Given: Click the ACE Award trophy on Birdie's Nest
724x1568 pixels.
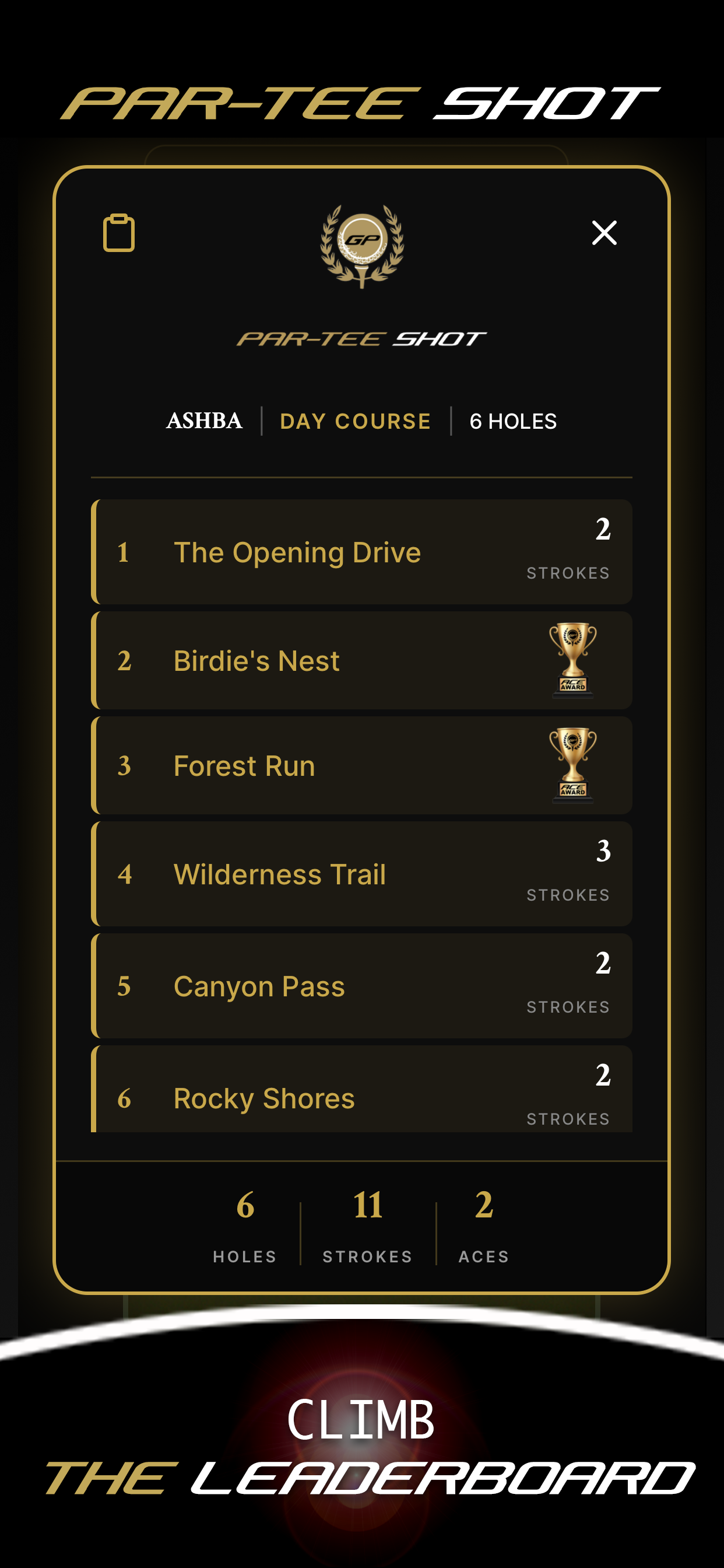Looking at the screenshot, I should [x=571, y=660].
